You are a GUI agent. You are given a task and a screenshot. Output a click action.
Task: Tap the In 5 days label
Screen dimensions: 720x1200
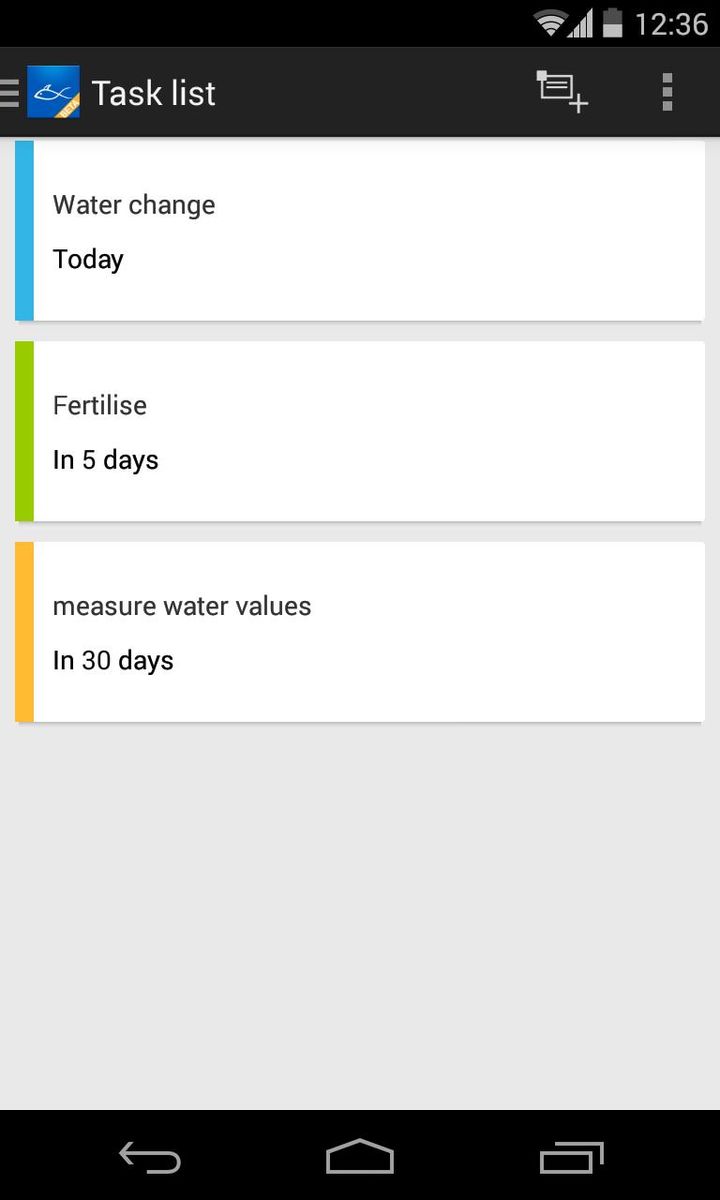[105, 460]
